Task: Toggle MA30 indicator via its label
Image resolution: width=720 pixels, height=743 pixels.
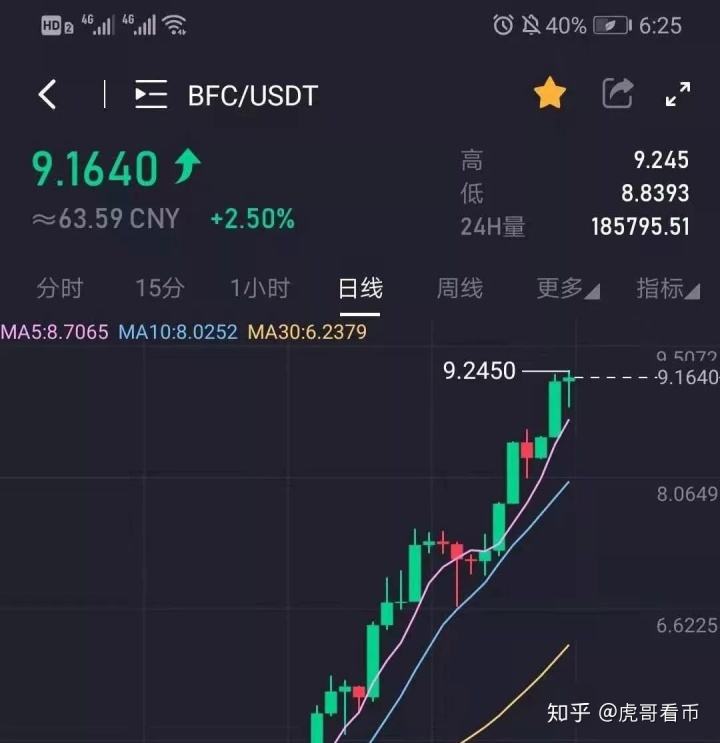Action: click(x=308, y=331)
